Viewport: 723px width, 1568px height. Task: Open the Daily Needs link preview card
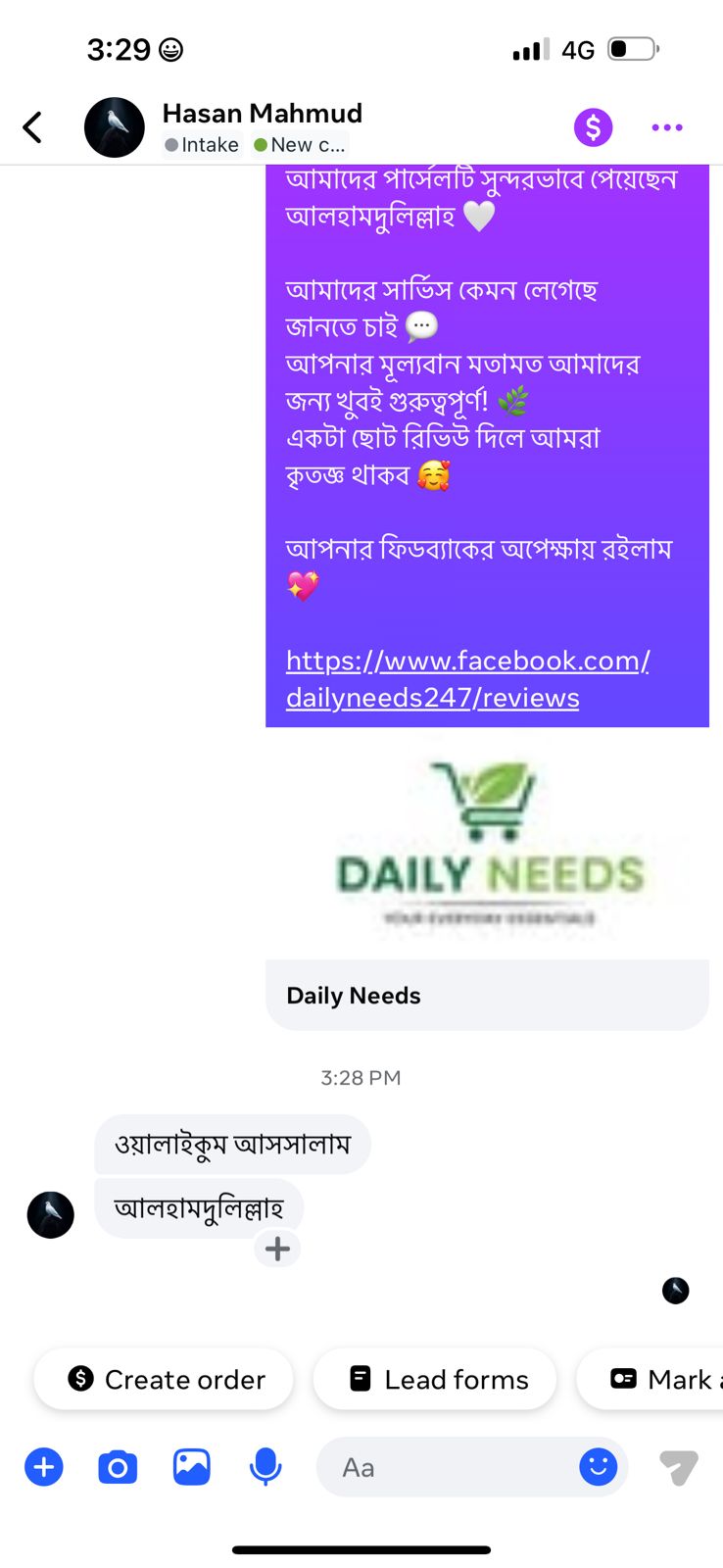(x=487, y=995)
